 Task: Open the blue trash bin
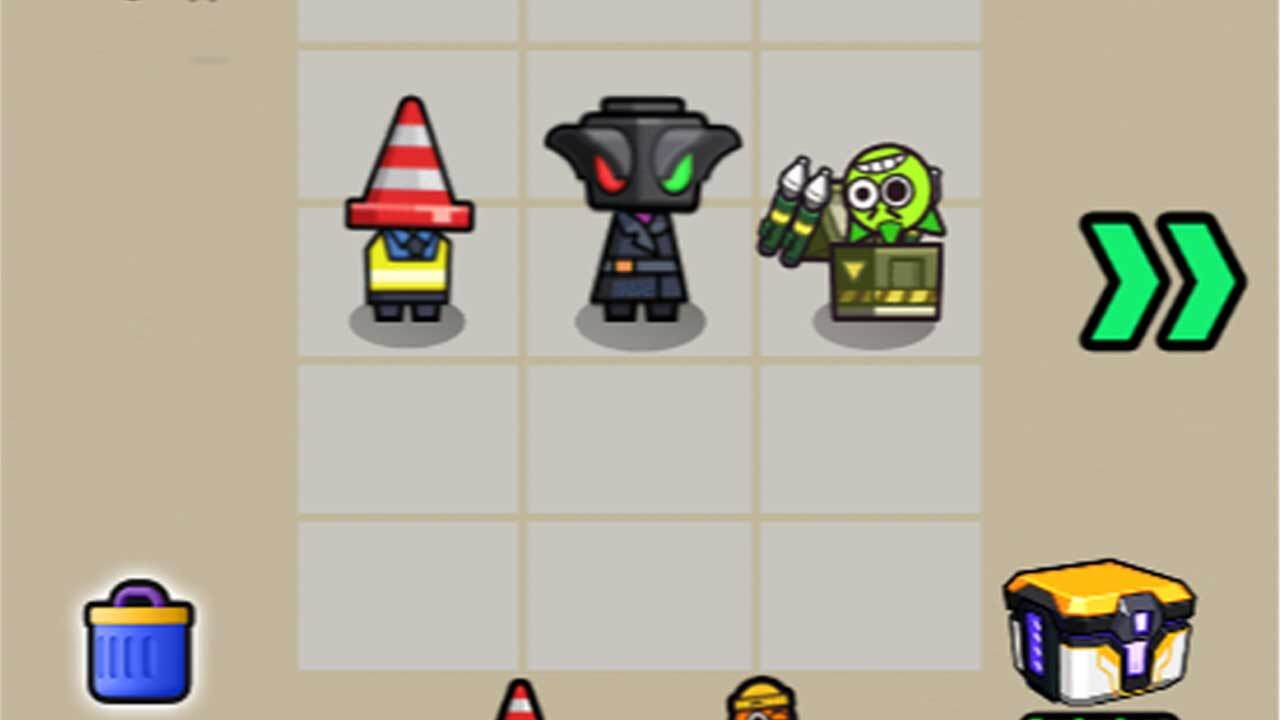pyautogui.click(x=139, y=641)
